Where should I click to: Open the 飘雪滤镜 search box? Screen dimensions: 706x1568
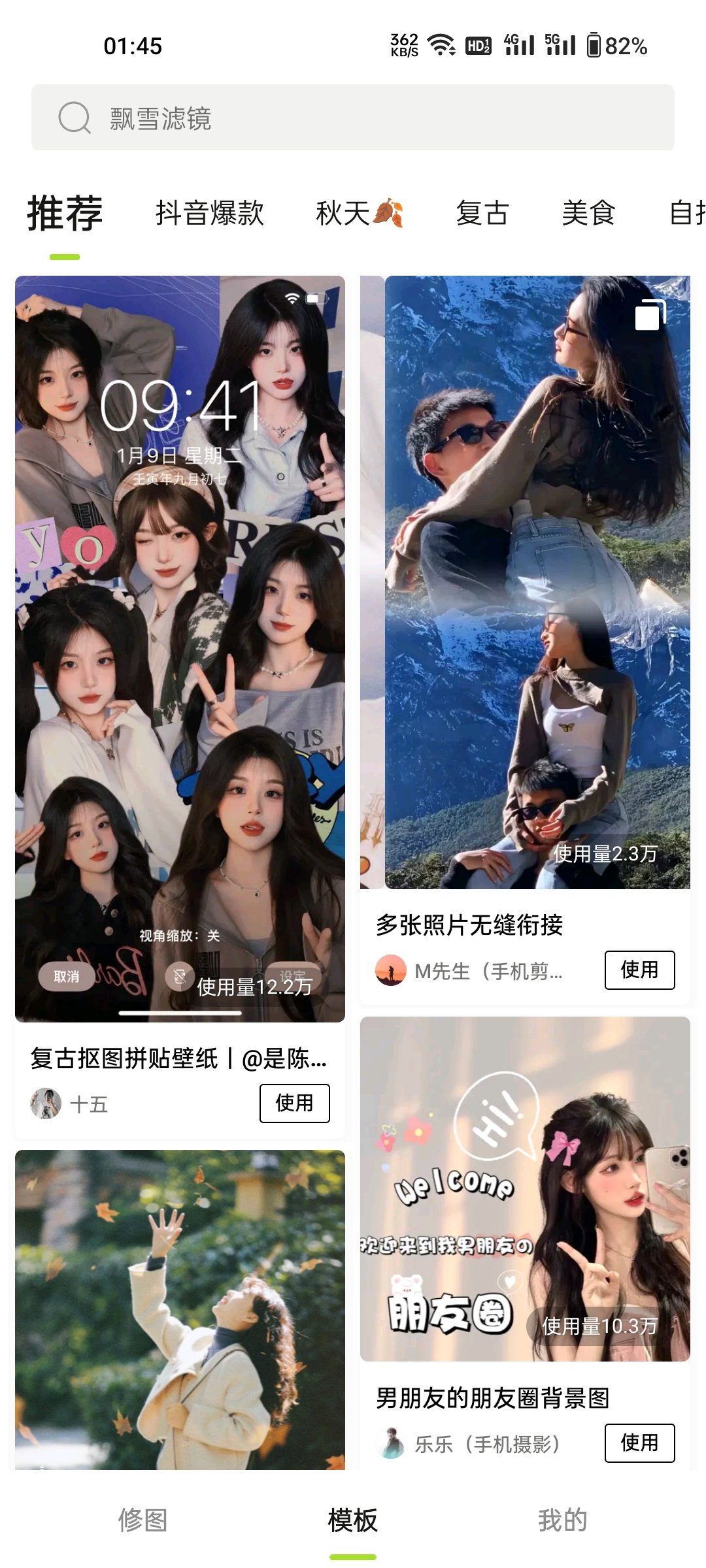353,118
